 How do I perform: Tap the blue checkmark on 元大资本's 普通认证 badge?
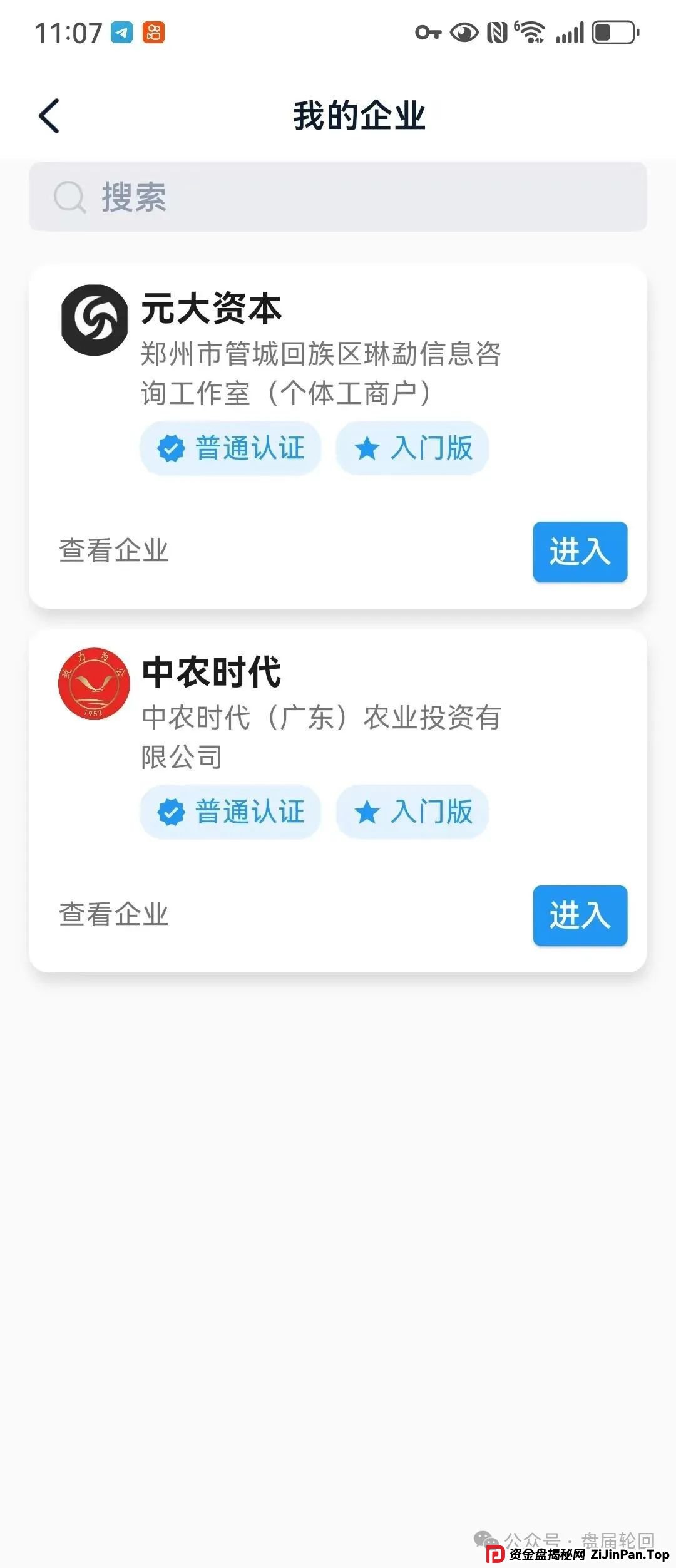[171, 447]
